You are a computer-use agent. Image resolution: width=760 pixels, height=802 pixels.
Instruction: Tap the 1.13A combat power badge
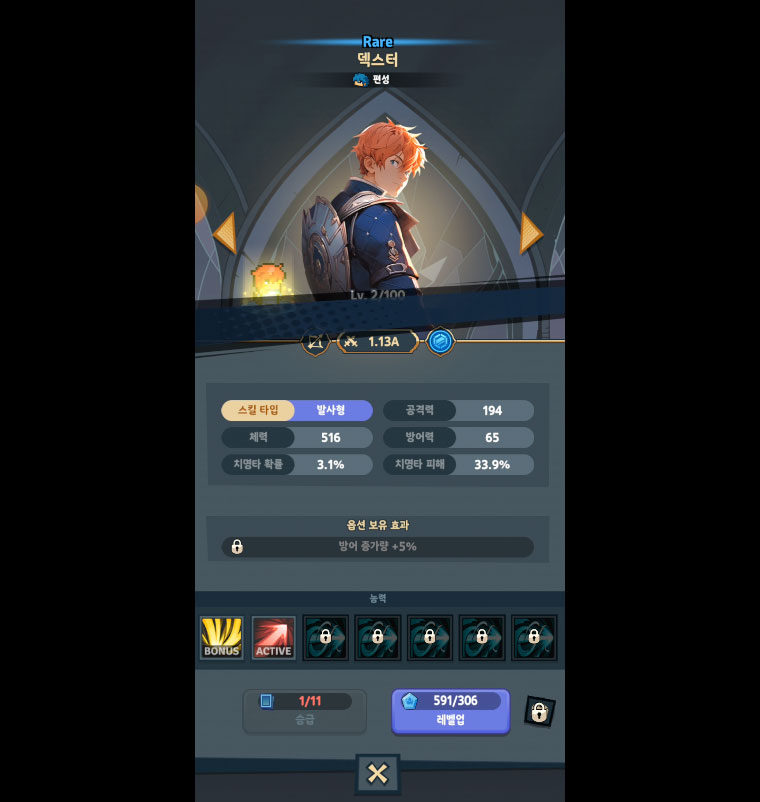coord(376,342)
